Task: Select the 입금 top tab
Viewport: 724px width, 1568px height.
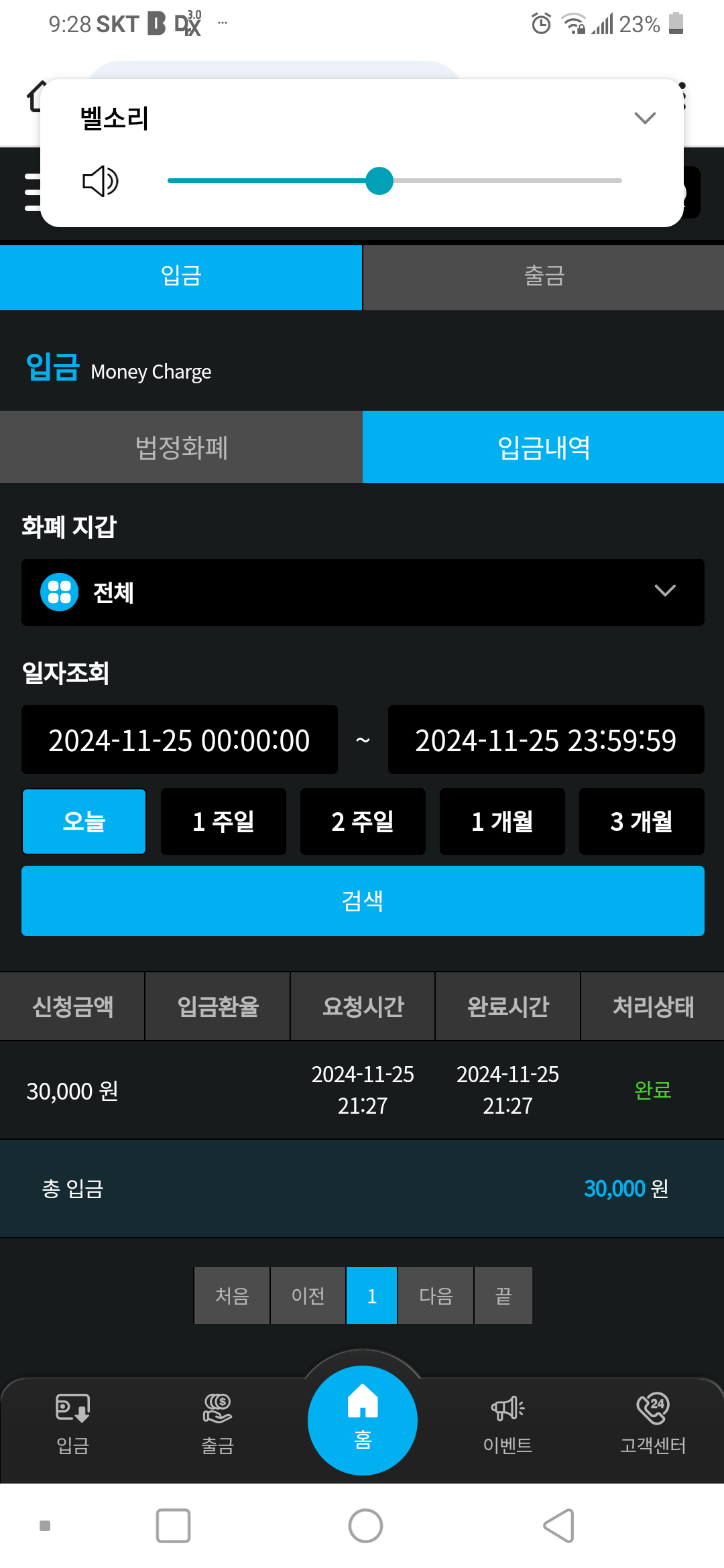Action: pyautogui.click(x=181, y=277)
